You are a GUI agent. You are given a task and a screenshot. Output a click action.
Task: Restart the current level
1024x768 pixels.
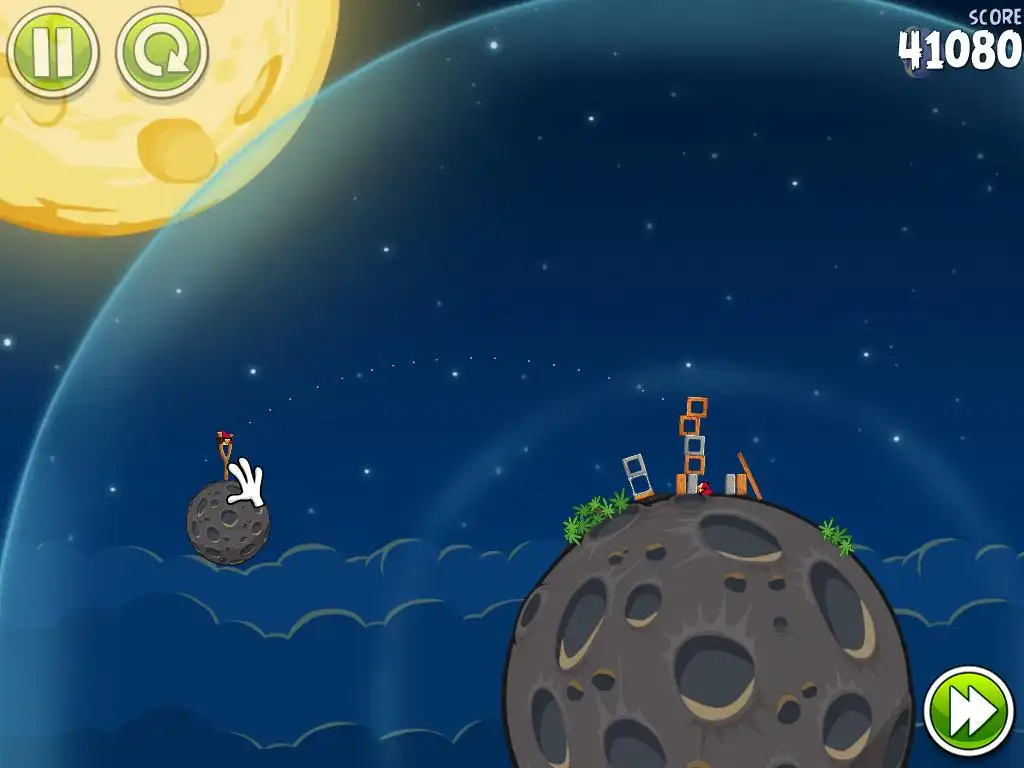click(x=161, y=52)
